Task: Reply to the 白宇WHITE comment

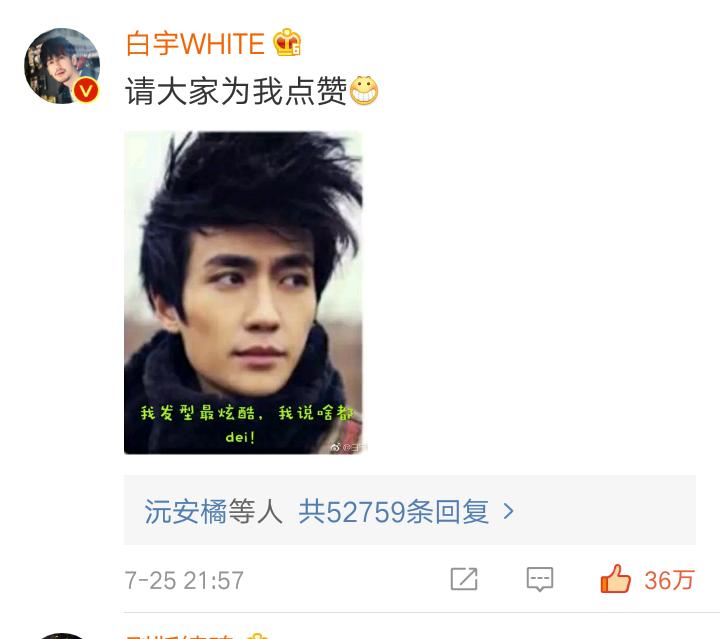Action: [x=540, y=579]
